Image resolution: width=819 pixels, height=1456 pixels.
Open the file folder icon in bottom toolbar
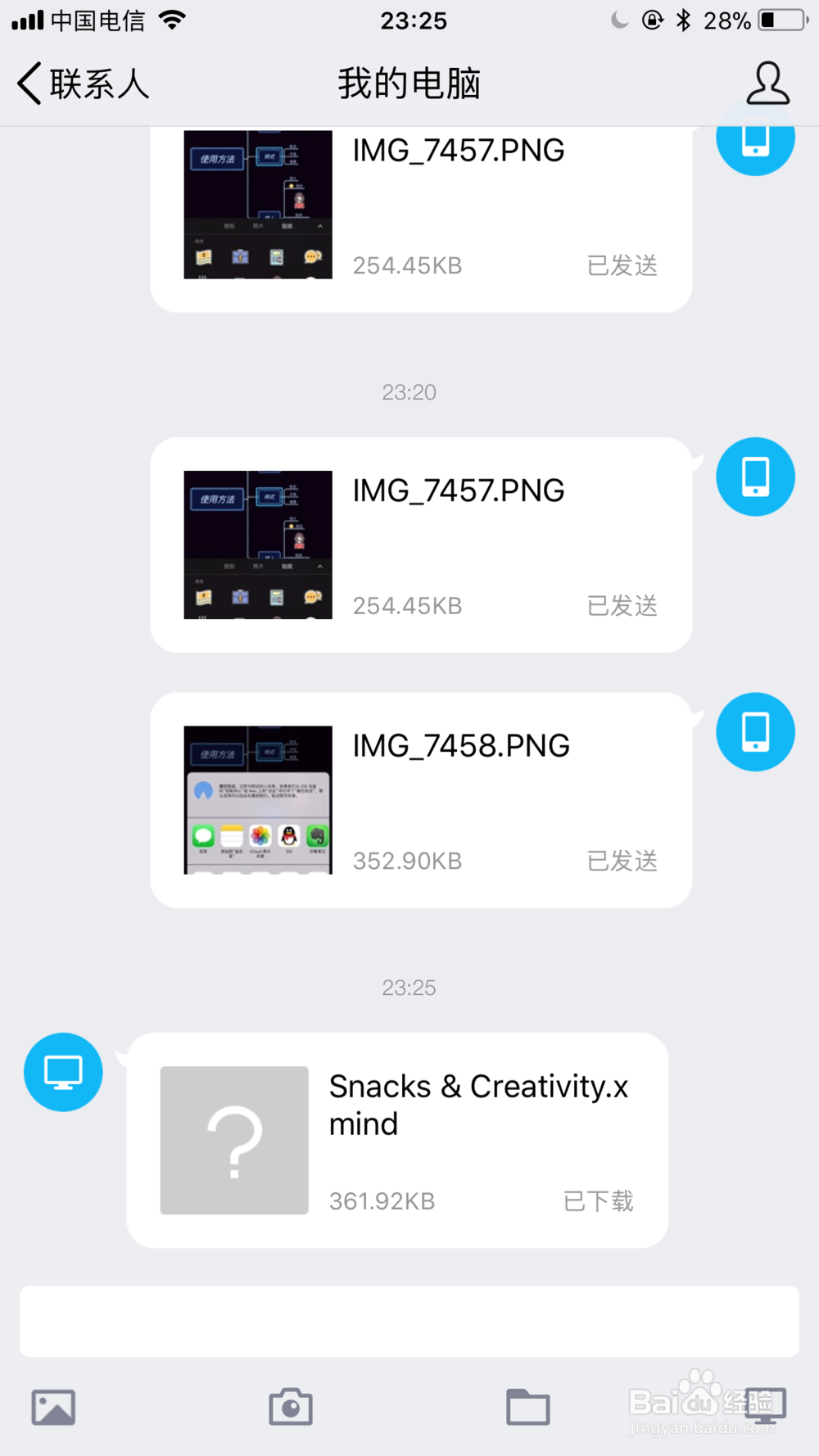click(528, 1406)
